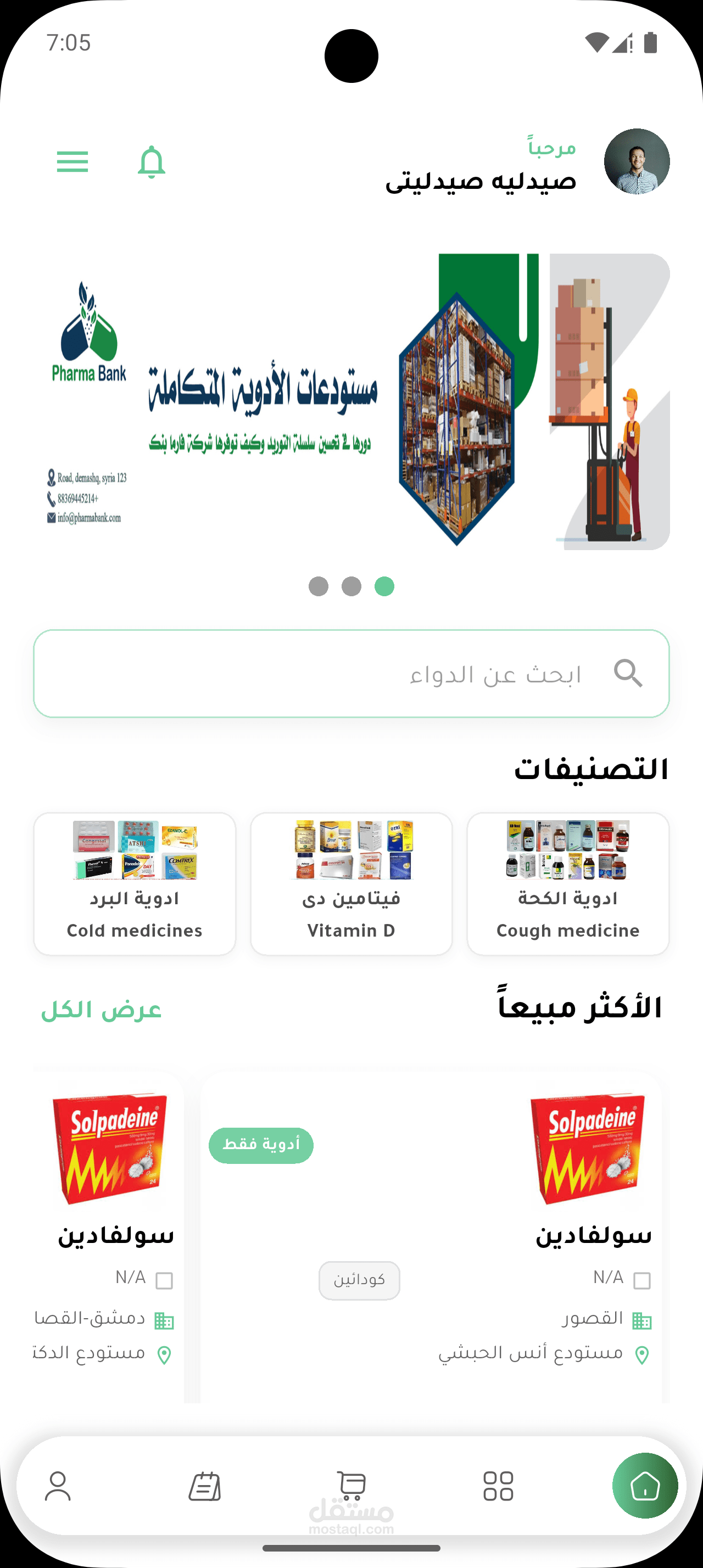Open the Vitamin D category
The height and width of the screenshot is (1568, 703).
tap(351, 883)
